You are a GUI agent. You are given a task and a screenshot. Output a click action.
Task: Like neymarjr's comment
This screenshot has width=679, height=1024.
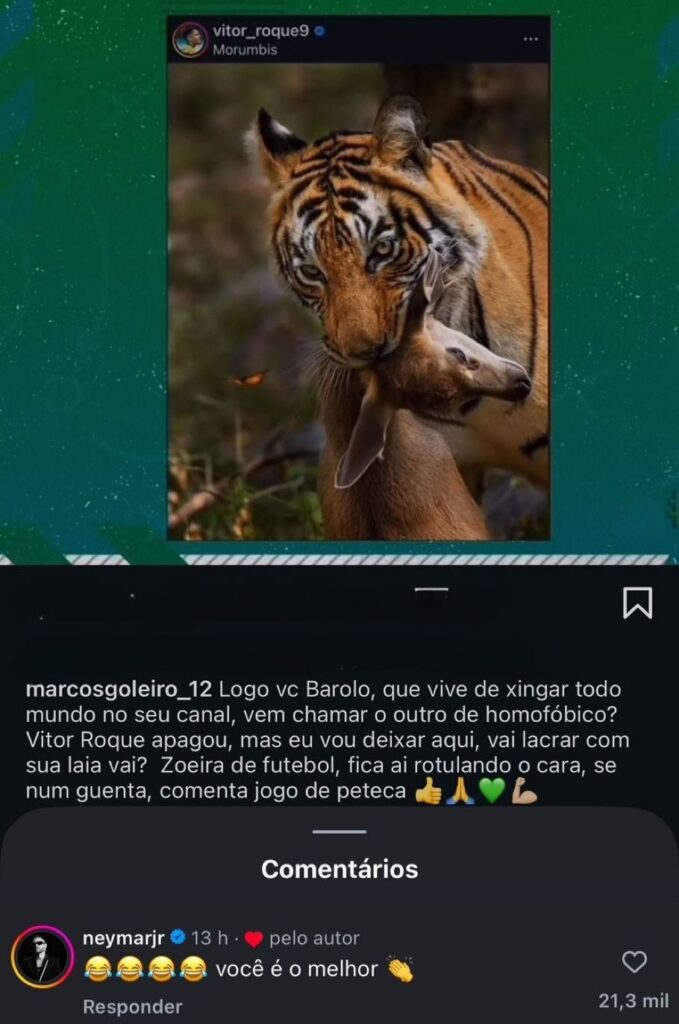(634, 962)
